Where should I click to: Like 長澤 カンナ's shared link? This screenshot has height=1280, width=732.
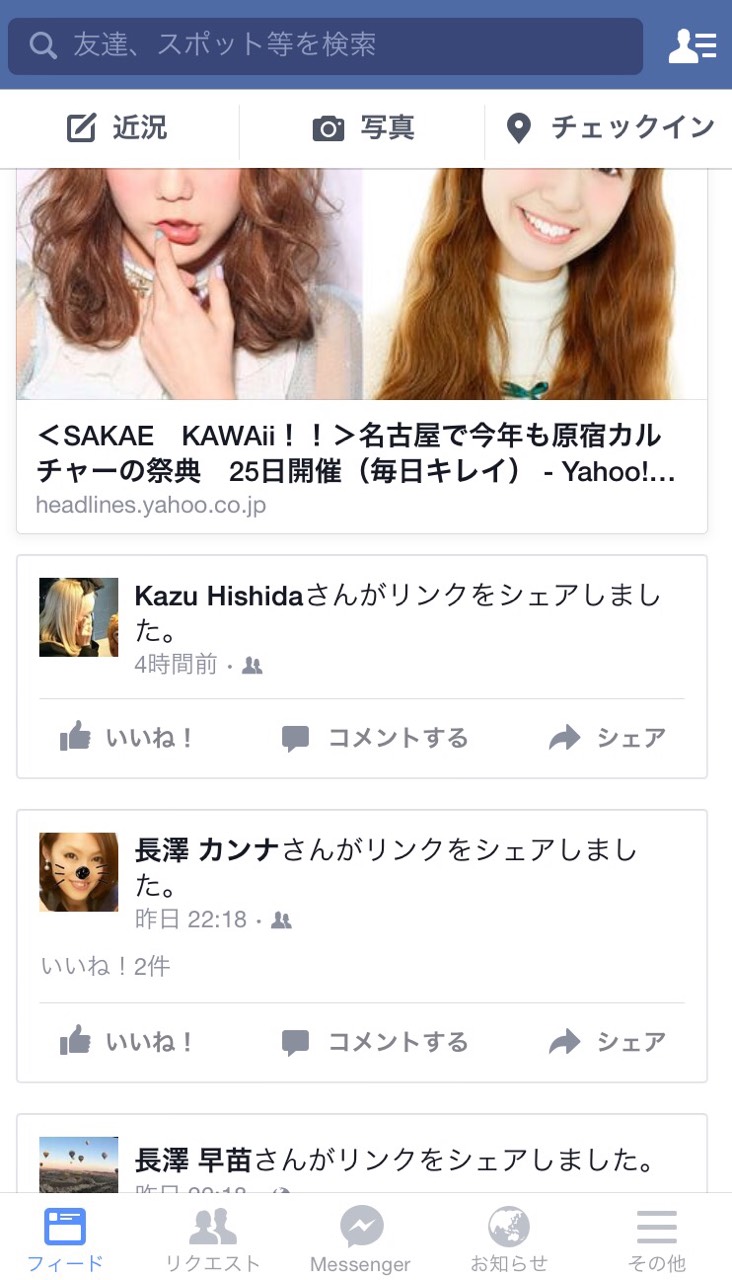[126, 1042]
